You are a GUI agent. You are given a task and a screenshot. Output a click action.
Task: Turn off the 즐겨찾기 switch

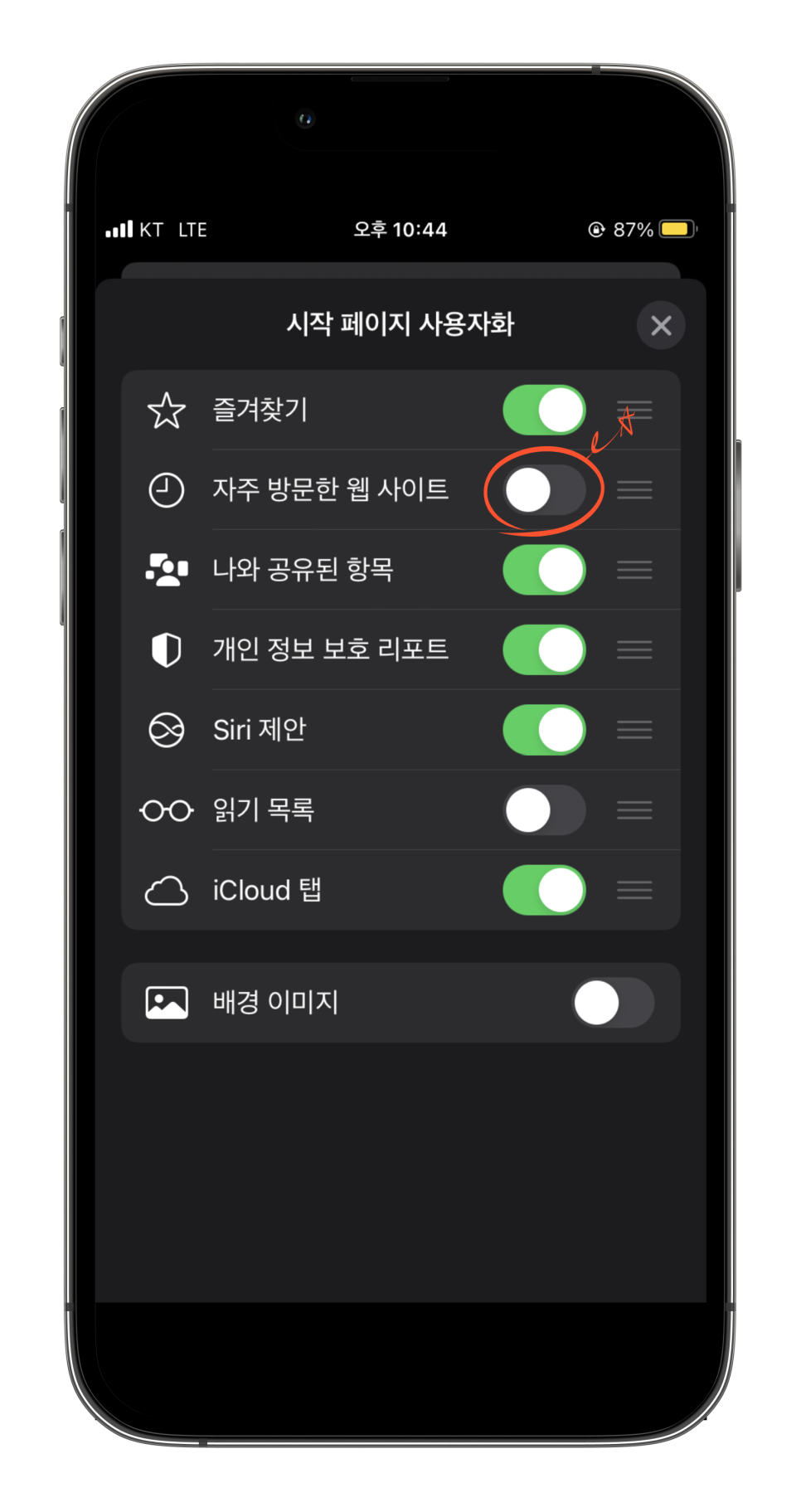tap(544, 410)
